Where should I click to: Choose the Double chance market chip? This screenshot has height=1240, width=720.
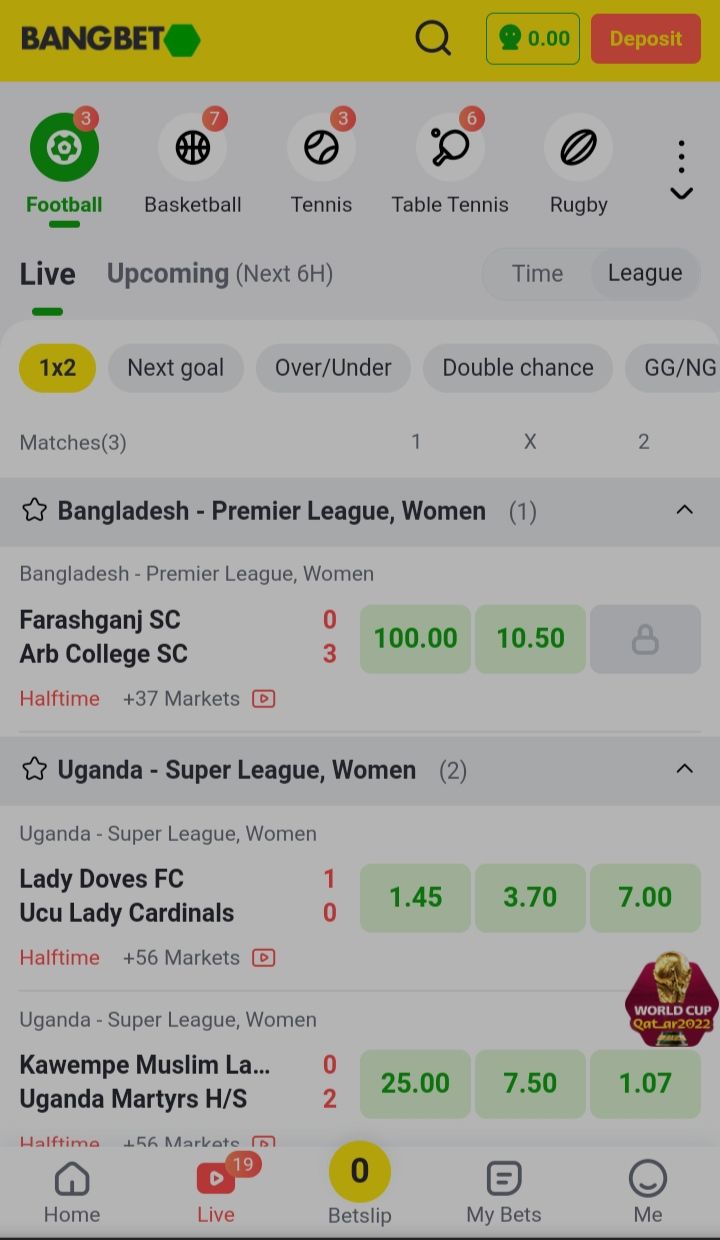(518, 368)
